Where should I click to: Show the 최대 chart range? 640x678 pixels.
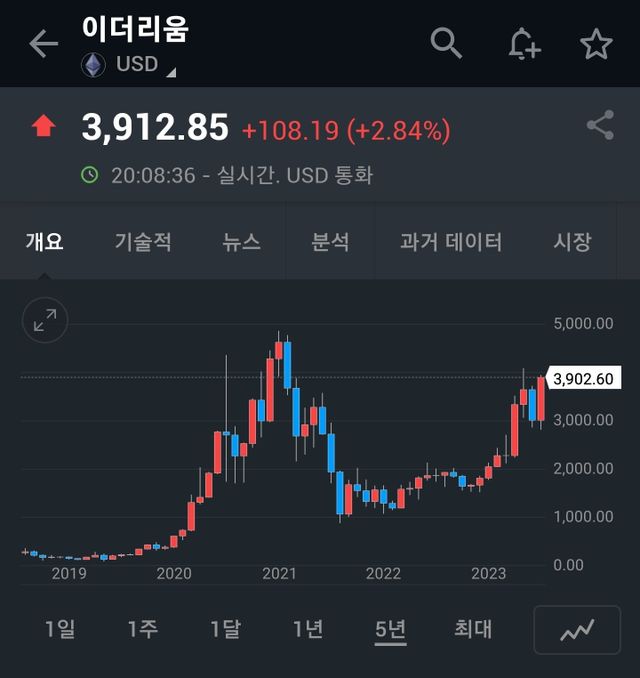coord(473,629)
